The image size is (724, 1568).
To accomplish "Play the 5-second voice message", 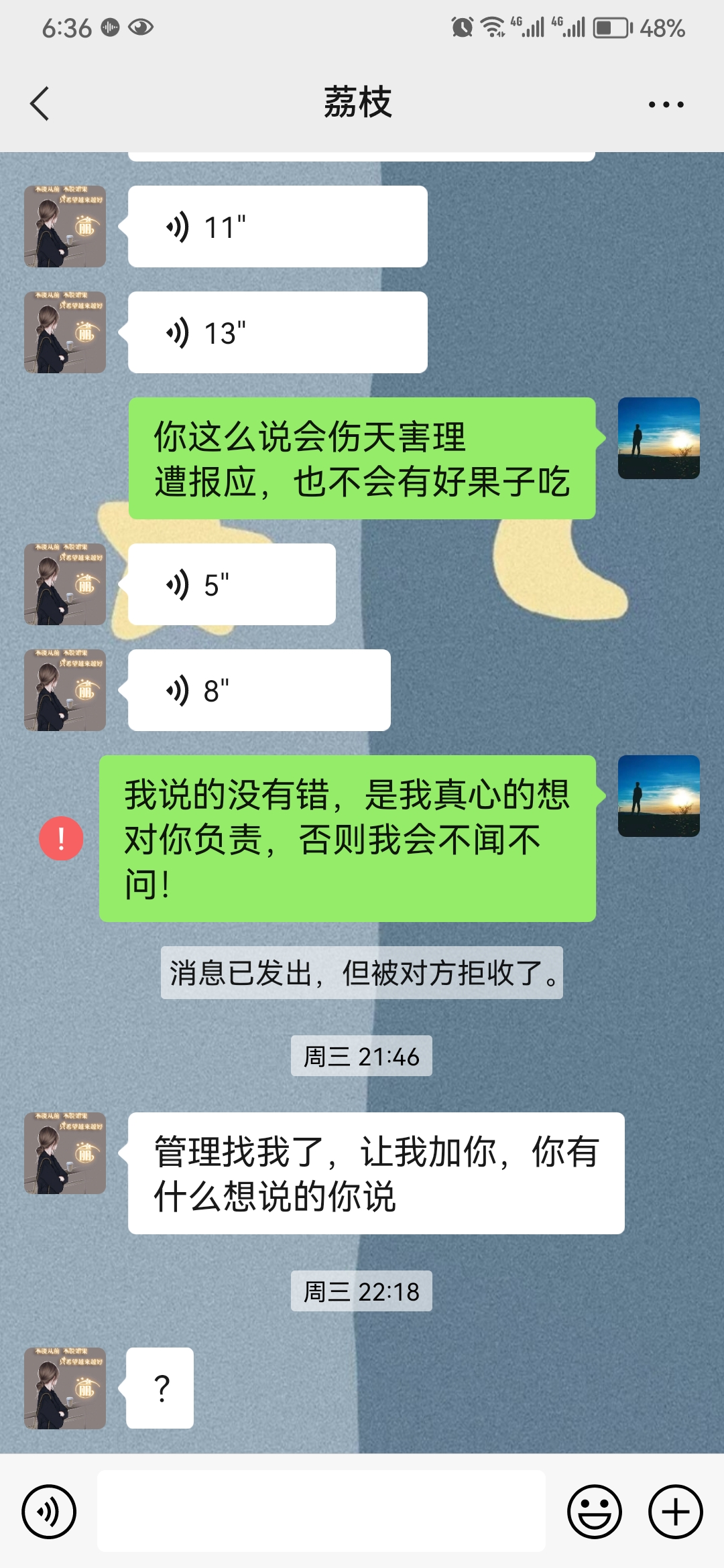I will coord(232,584).
